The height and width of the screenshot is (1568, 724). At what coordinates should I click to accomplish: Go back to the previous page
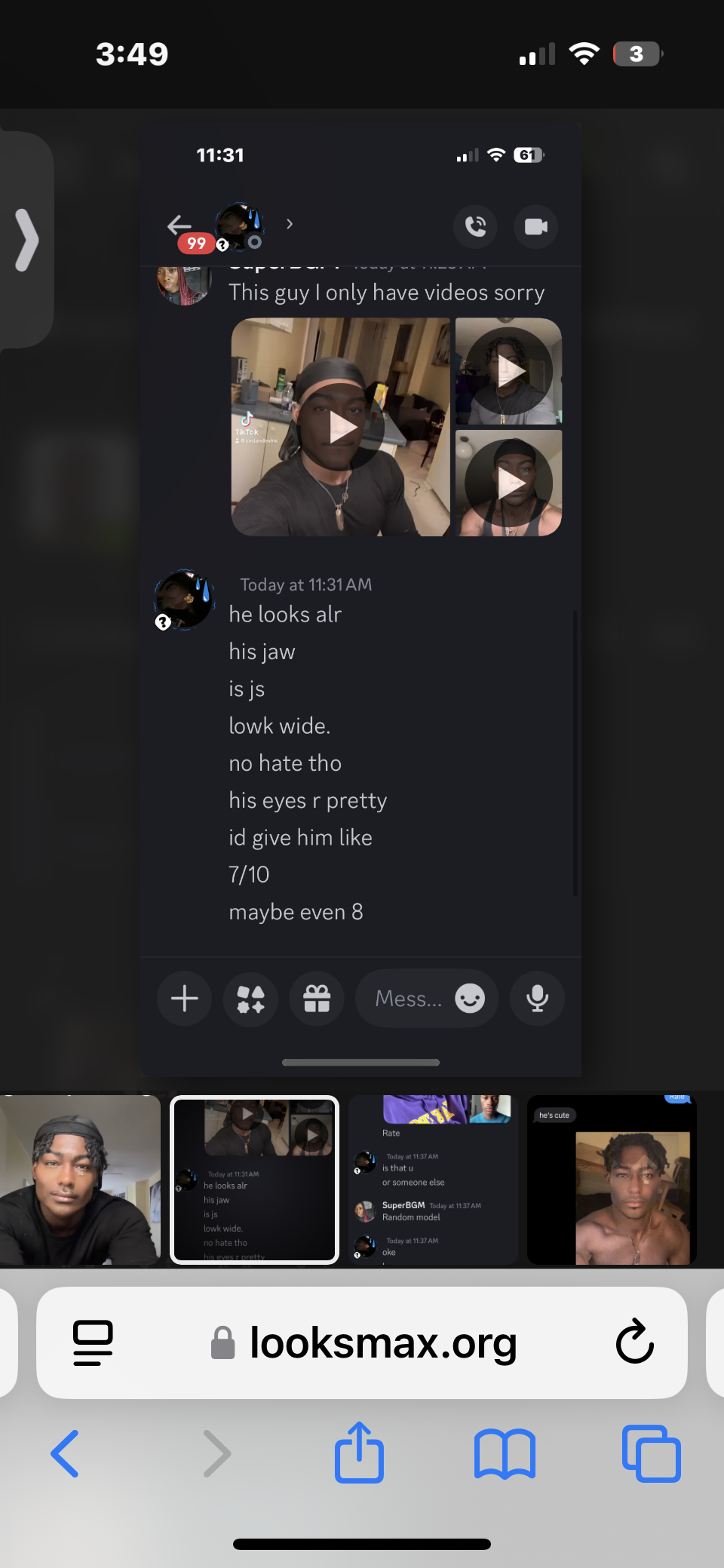click(65, 1453)
